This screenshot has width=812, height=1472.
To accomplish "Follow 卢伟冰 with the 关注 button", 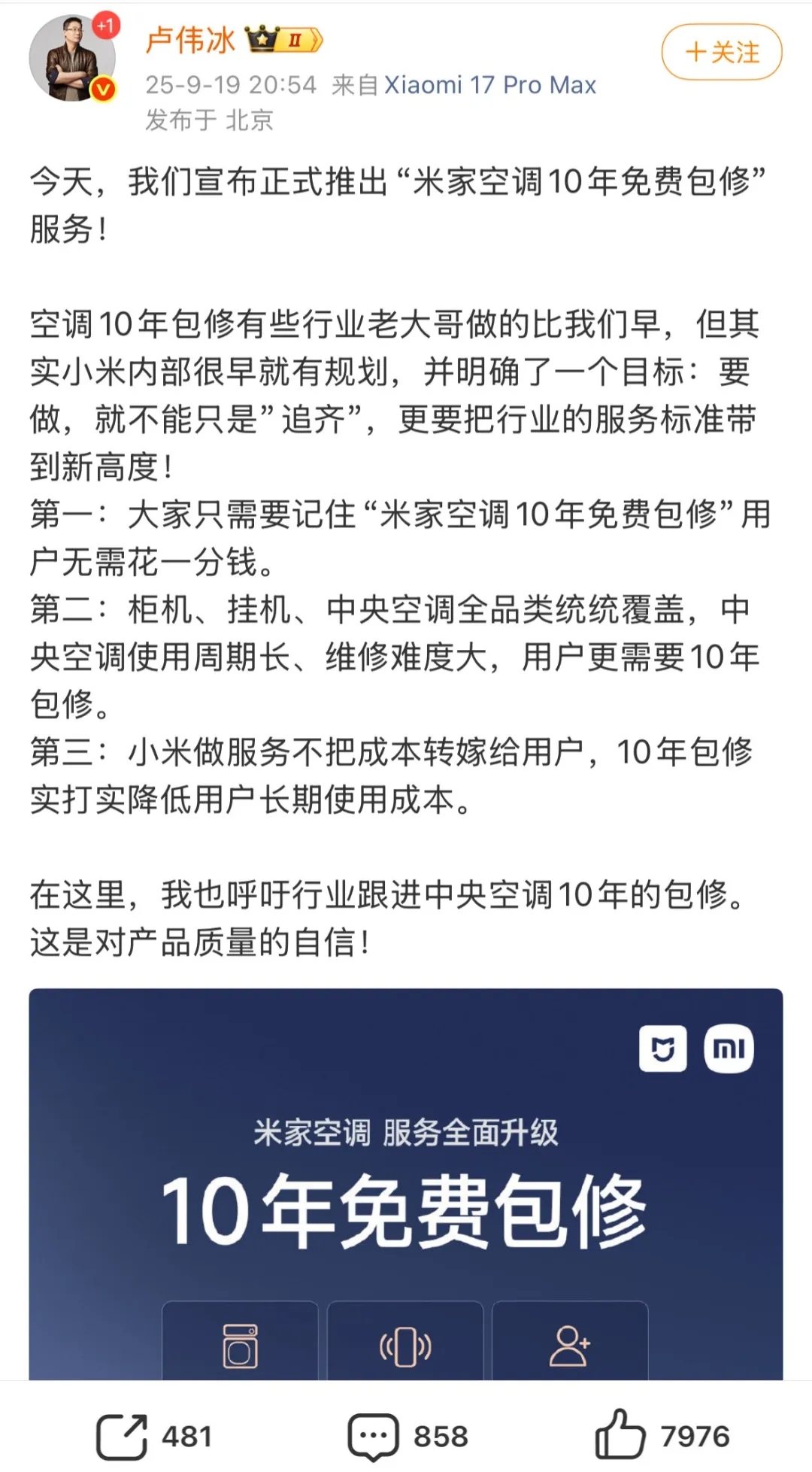I will pos(721,52).
